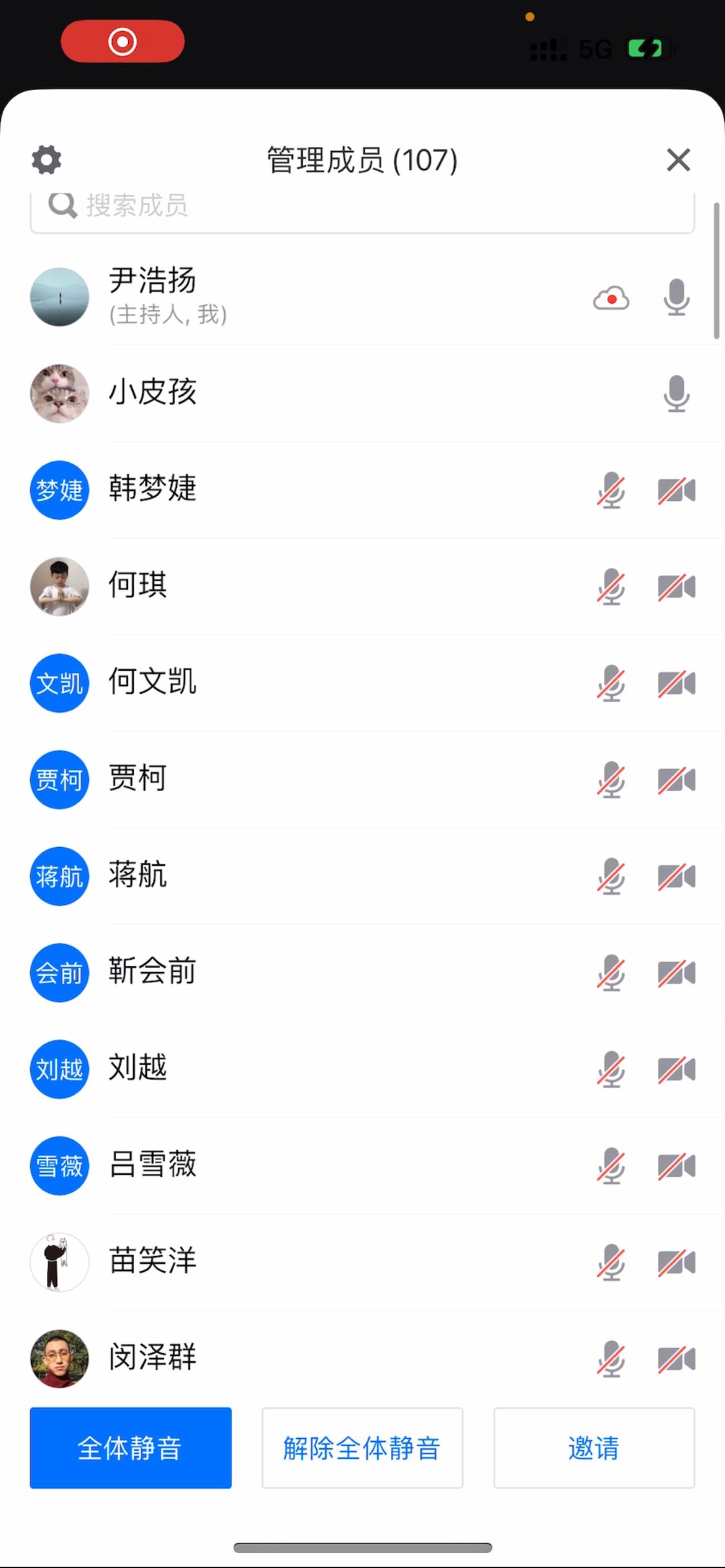Screen dimensions: 725x1568
Task: Tap the camera icon for 何琪
Action: click(x=676, y=587)
